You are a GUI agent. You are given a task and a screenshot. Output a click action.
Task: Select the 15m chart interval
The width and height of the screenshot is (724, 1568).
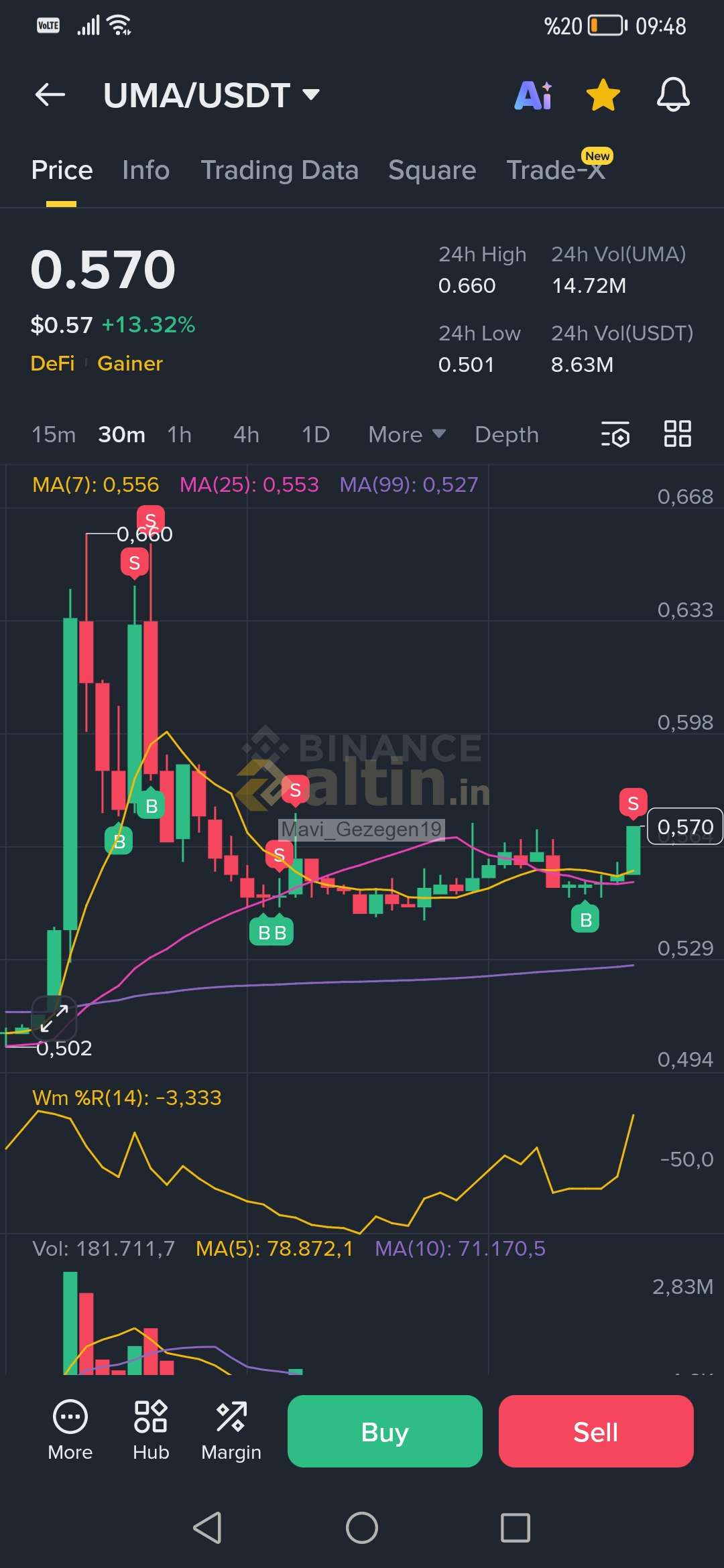(54, 435)
